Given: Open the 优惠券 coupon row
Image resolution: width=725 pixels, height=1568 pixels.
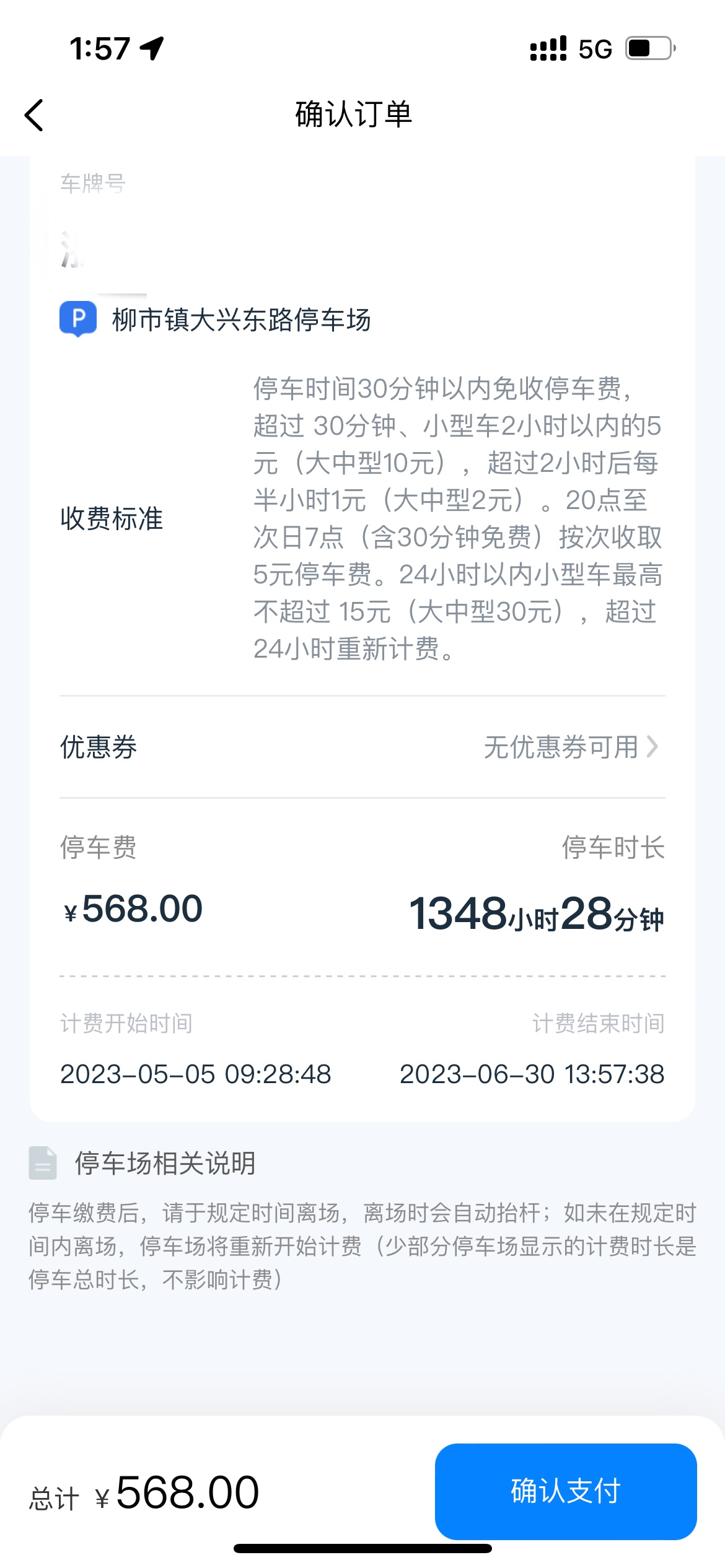Looking at the screenshot, I should pyautogui.click(x=362, y=747).
